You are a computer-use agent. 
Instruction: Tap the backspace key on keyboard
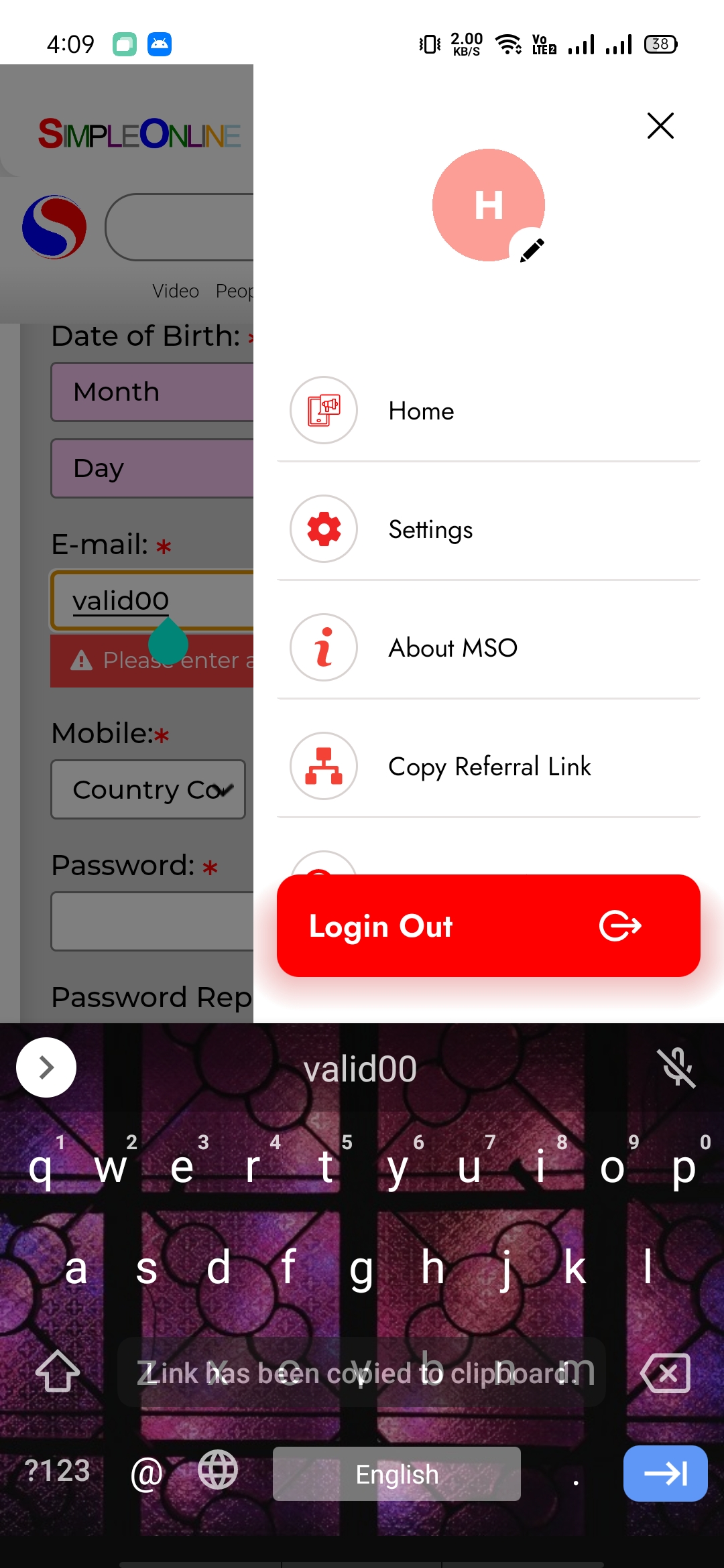(x=665, y=1373)
